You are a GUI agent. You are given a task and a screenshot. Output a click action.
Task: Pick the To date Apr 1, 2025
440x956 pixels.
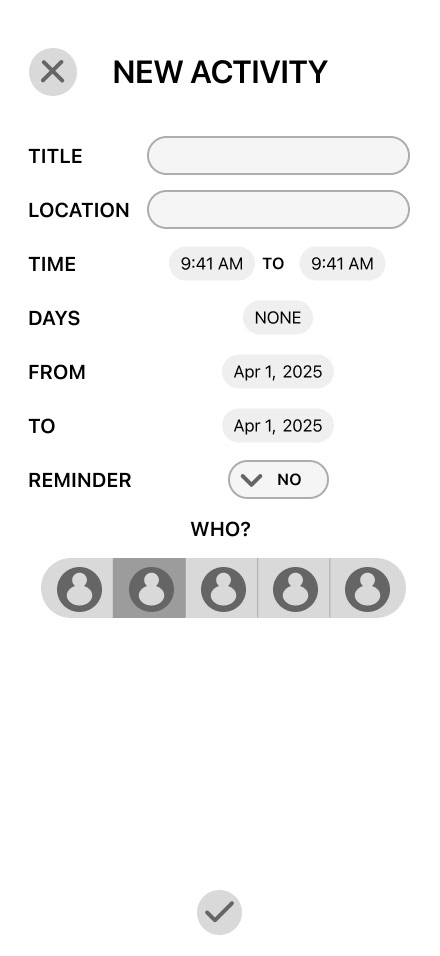278,426
